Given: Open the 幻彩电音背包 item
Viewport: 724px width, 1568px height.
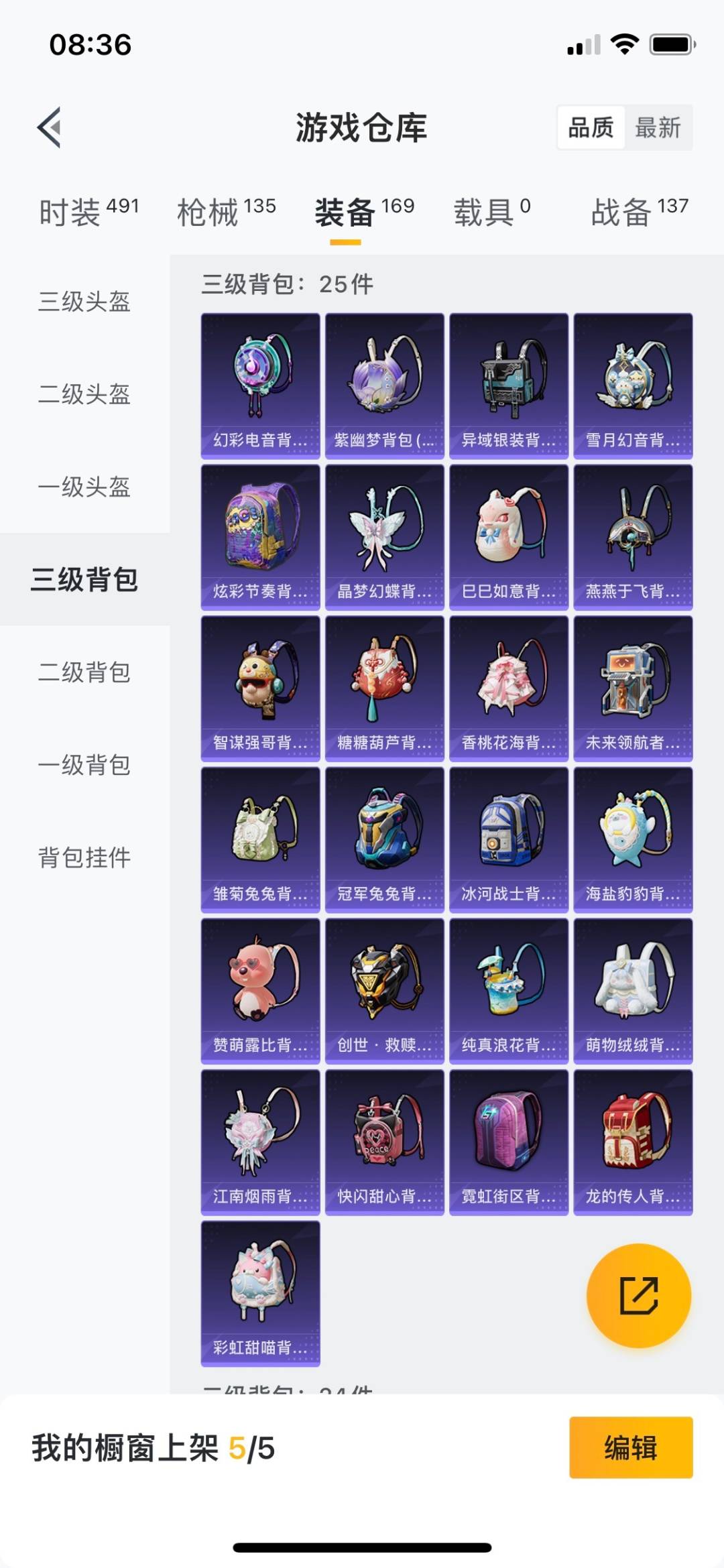Looking at the screenshot, I should coord(260,385).
